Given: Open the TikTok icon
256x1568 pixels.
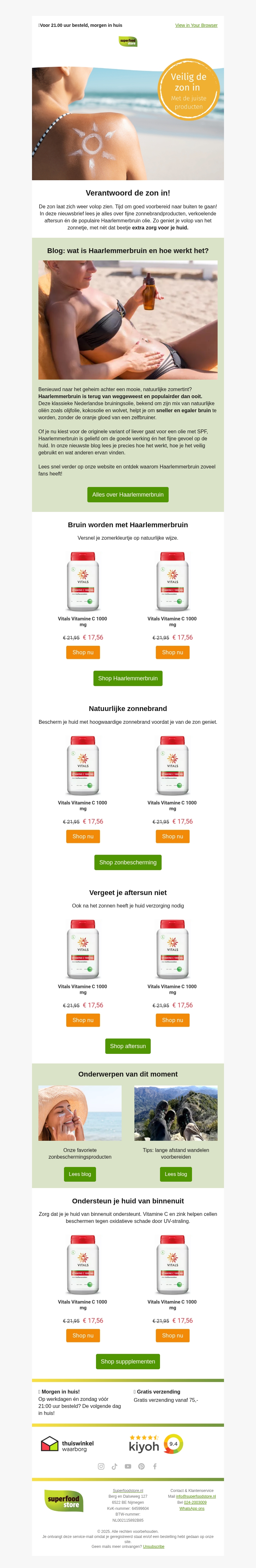Looking at the screenshot, I should (115, 1466).
